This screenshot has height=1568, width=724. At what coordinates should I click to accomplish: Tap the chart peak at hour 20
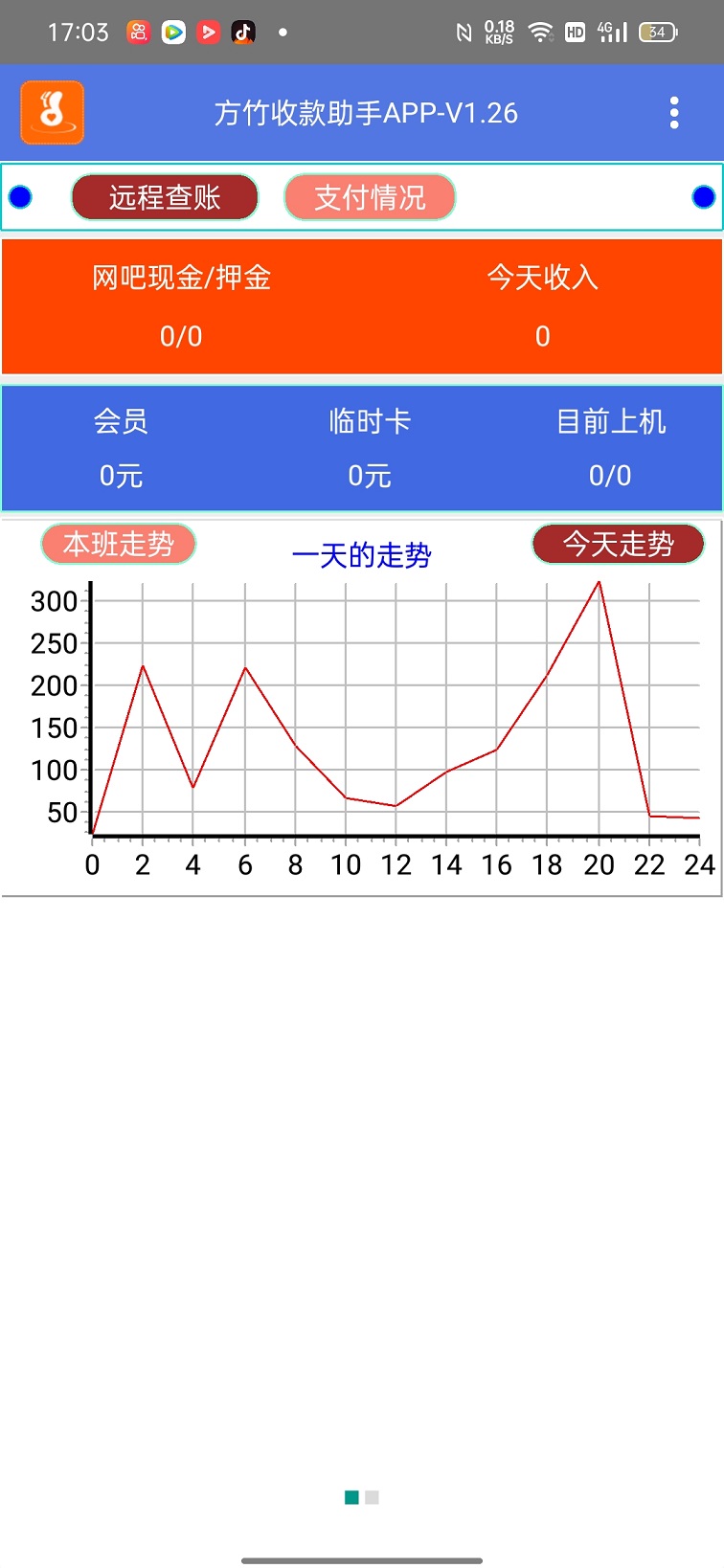point(599,581)
